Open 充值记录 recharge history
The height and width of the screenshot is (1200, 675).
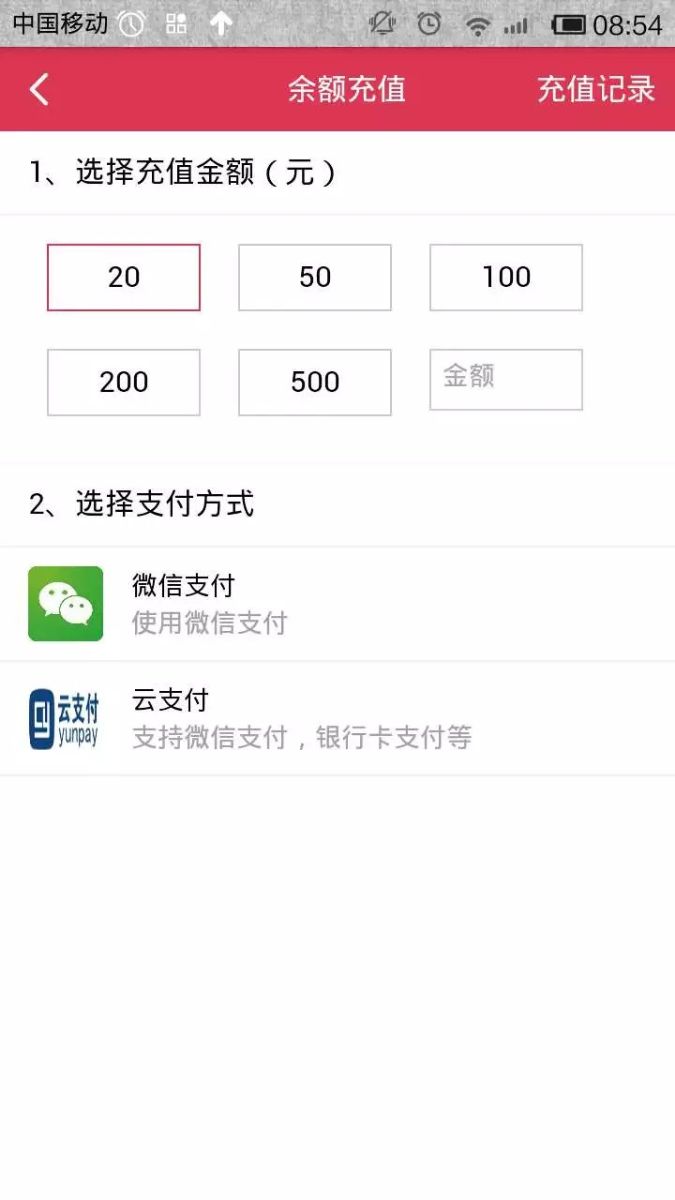pos(596,89)
